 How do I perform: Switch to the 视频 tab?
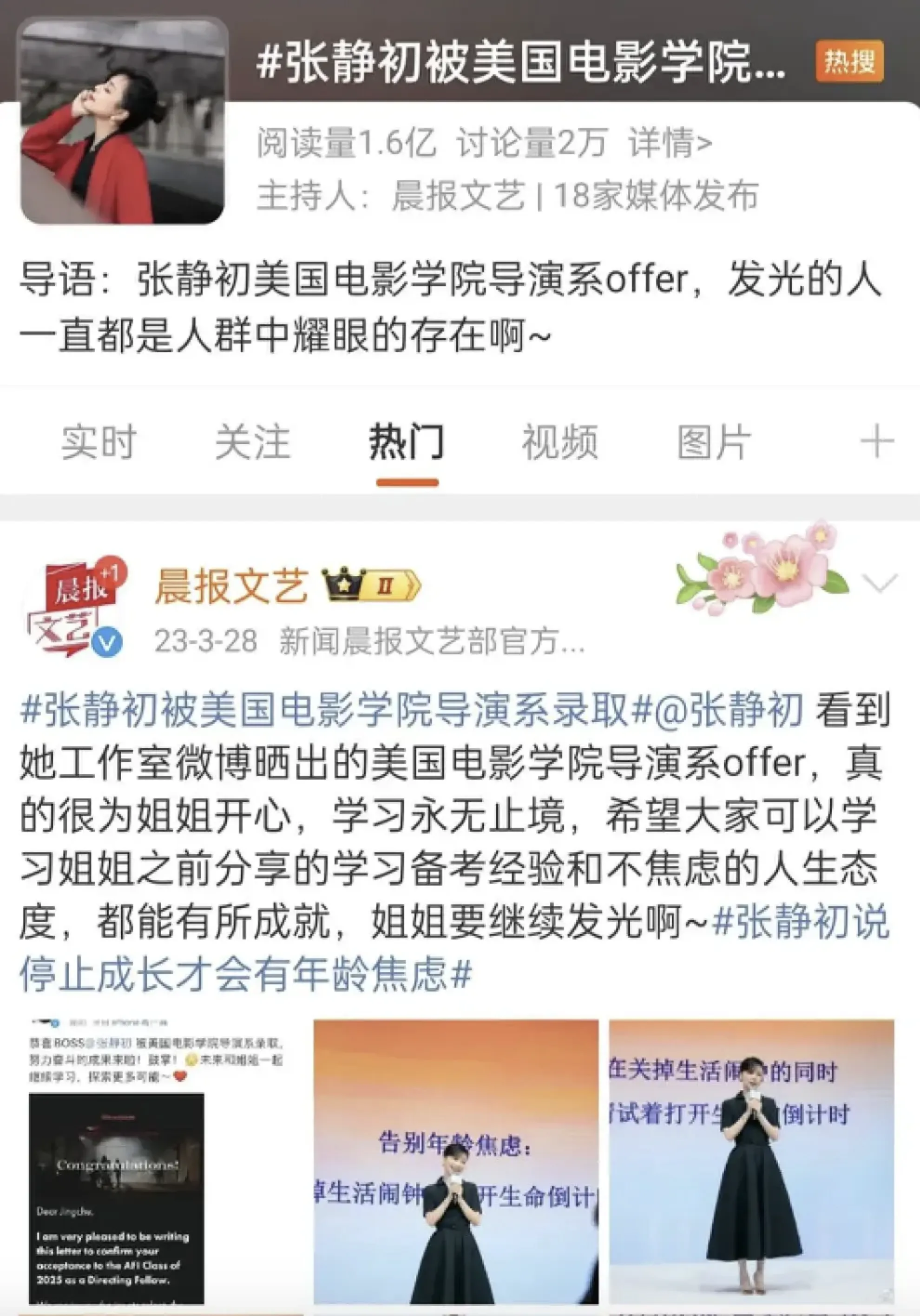(559, 442)
